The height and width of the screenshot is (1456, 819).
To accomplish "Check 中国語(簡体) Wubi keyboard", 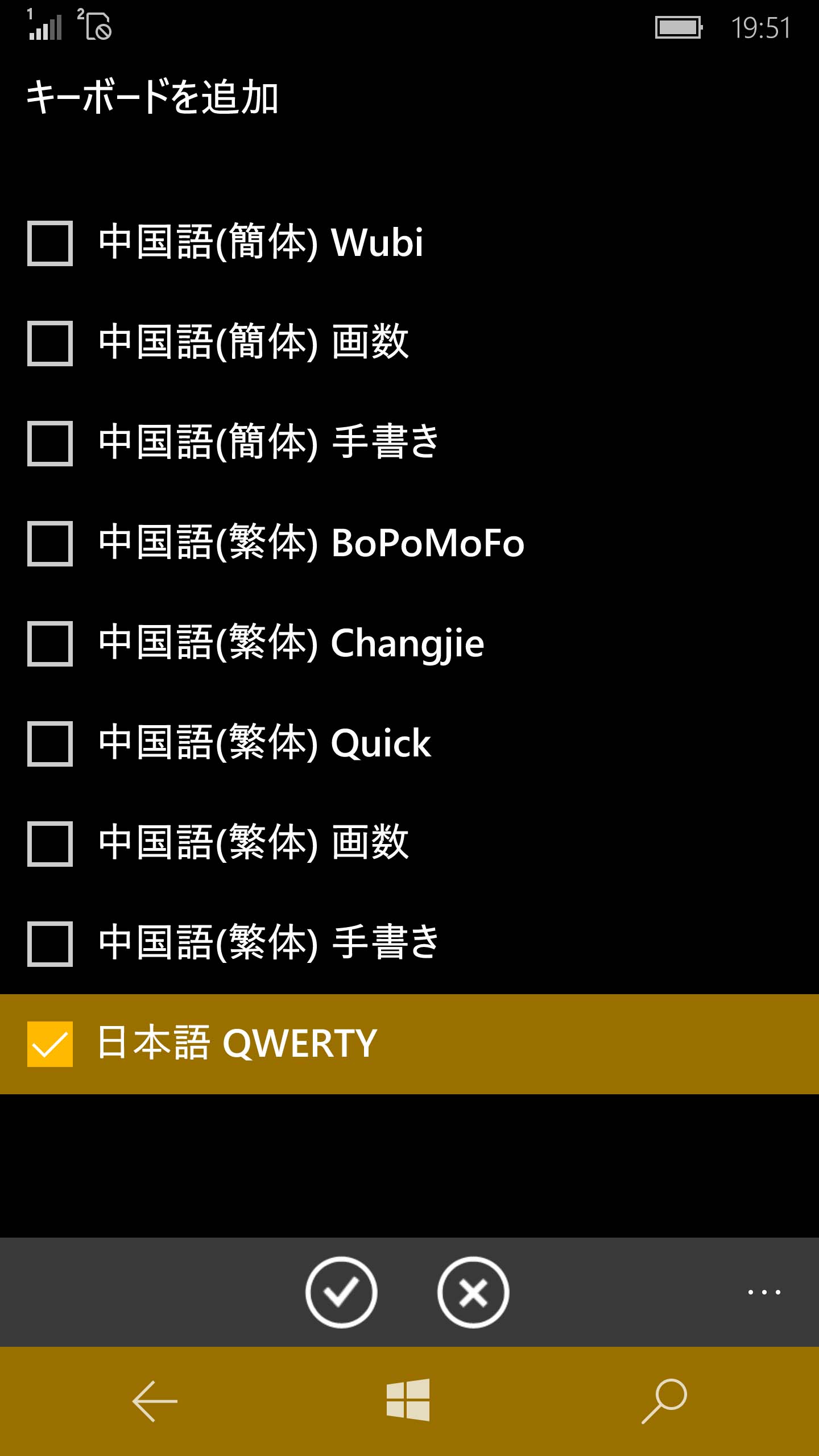I will point(50,243).
